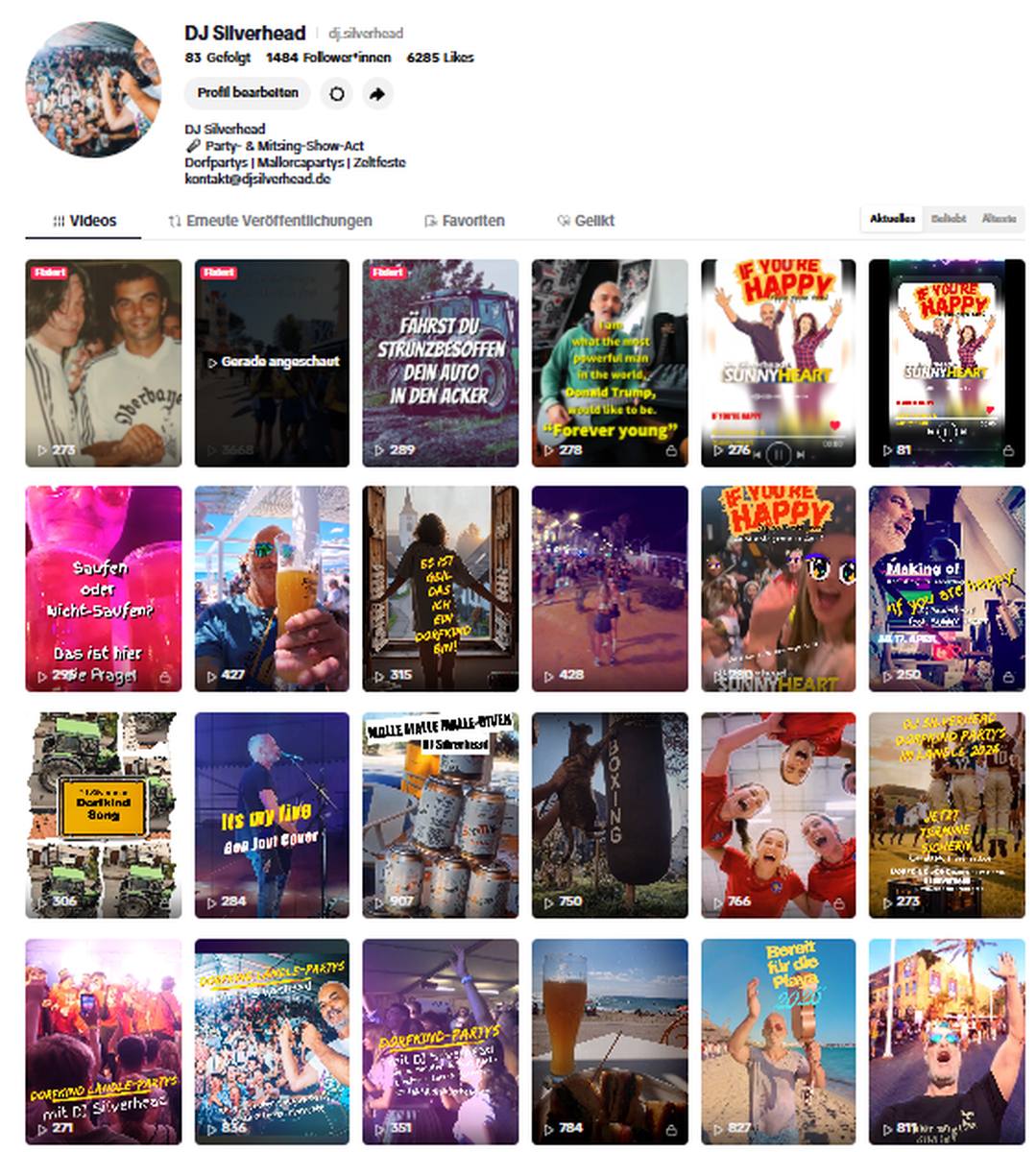1036x1152 pixels.
Task: Open the Boxing punching bag video
Action: [610, 815]
